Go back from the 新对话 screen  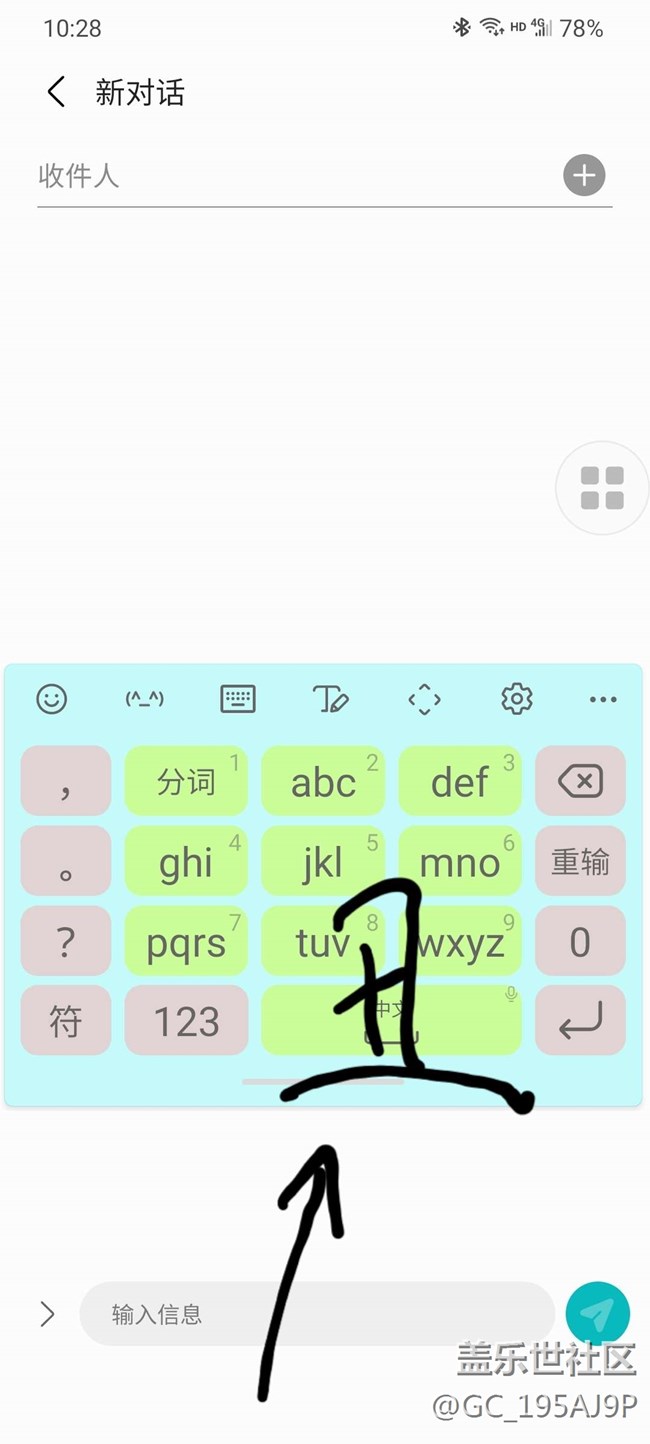click(56, 93)
